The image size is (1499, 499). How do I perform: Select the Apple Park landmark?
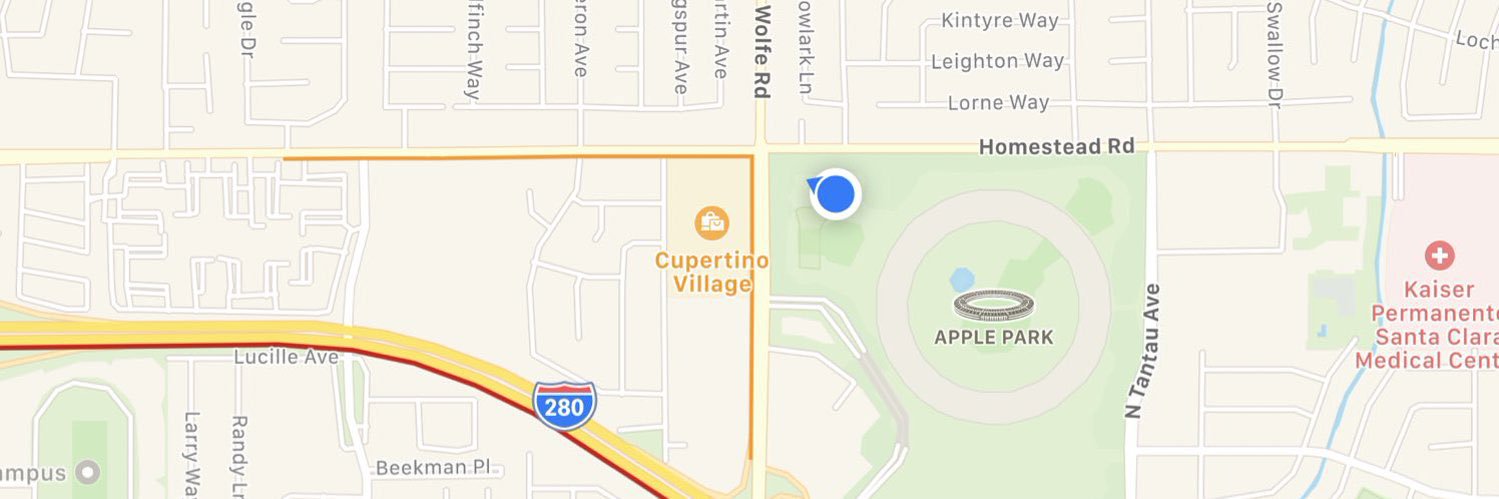pyautogui.click(x=993, y=306)
